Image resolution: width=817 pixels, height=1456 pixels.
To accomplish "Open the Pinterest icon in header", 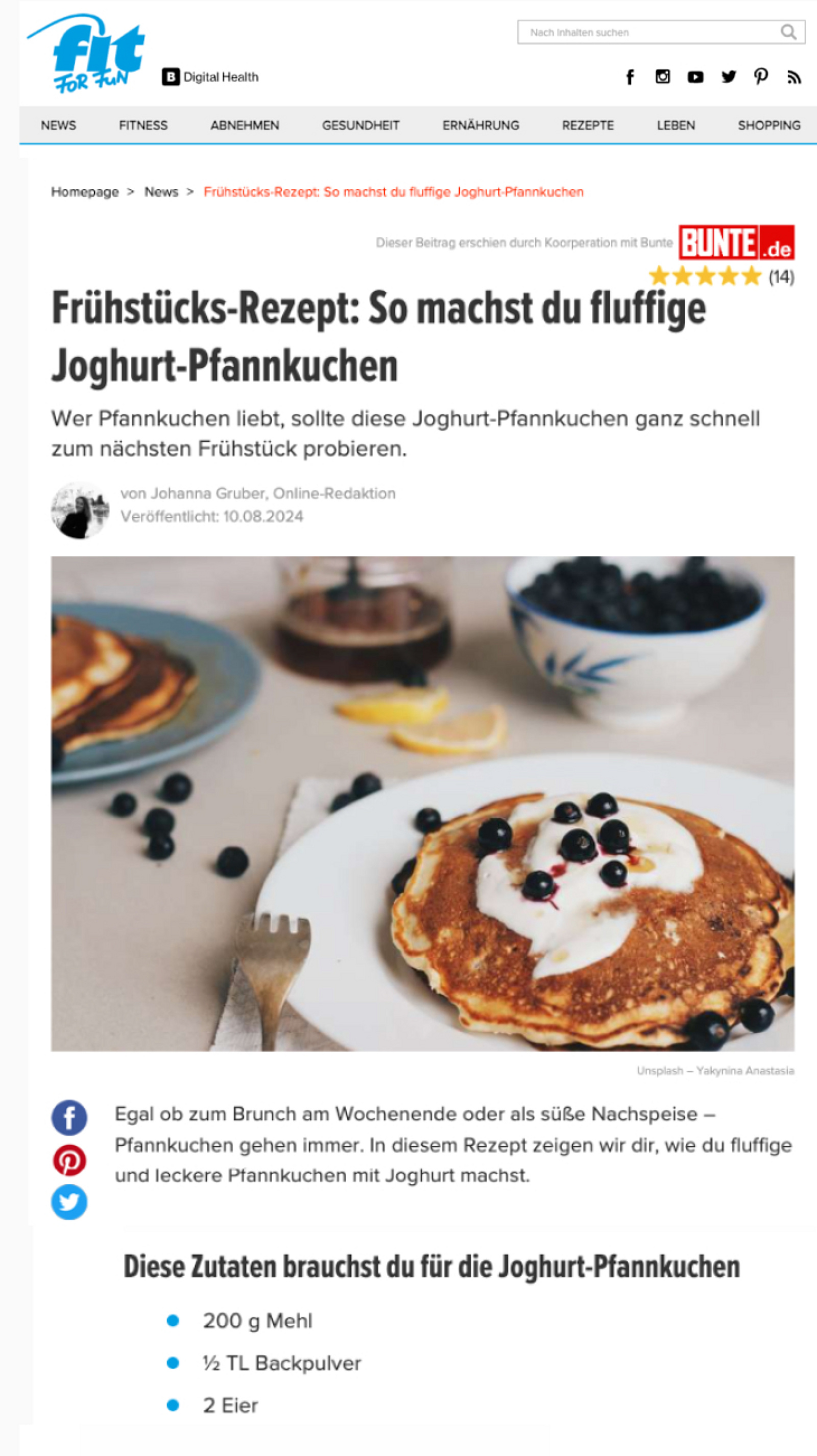I will click(x=761, y=77).
